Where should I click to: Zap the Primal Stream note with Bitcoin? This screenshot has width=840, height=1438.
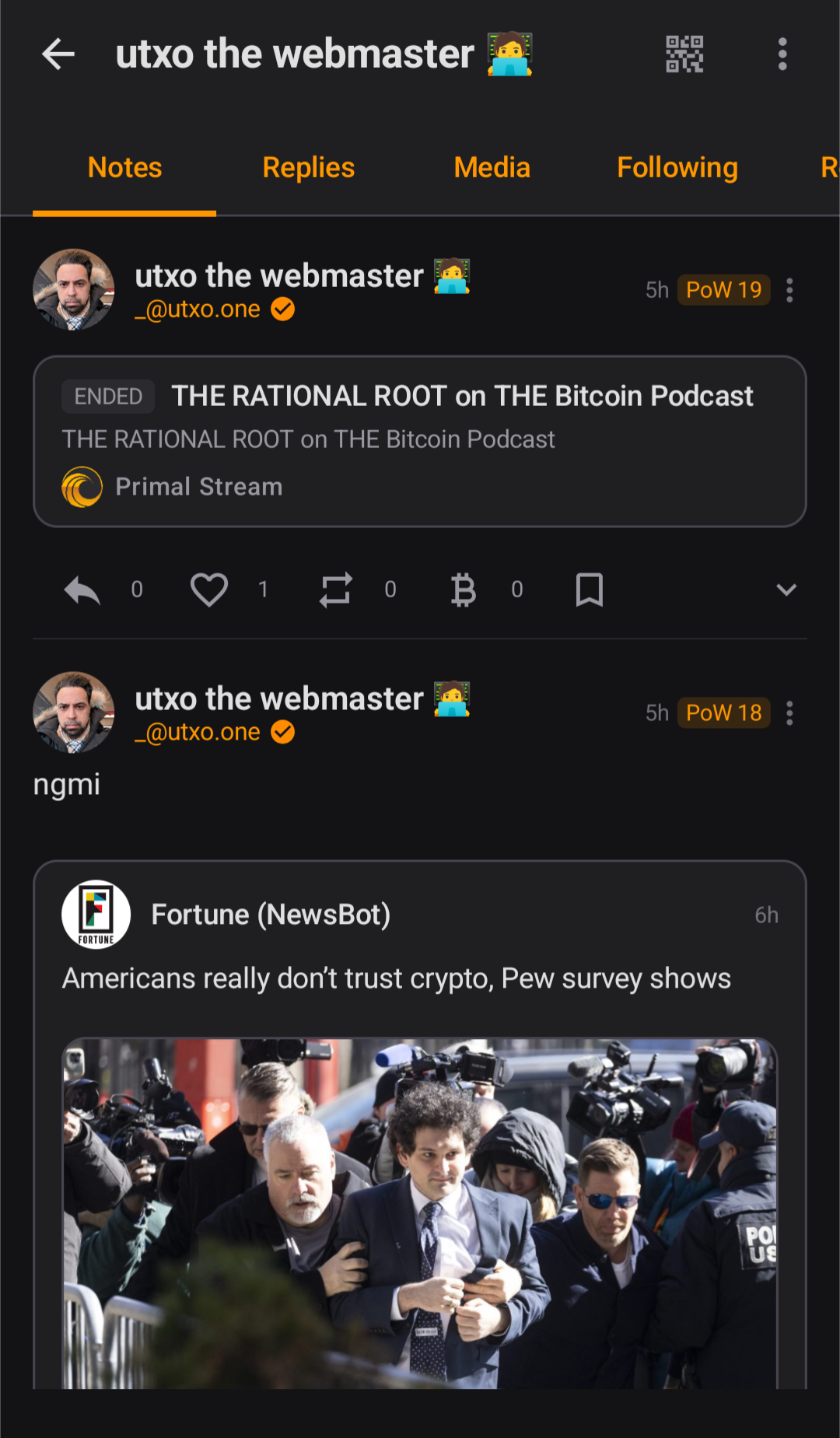point(464,590)
